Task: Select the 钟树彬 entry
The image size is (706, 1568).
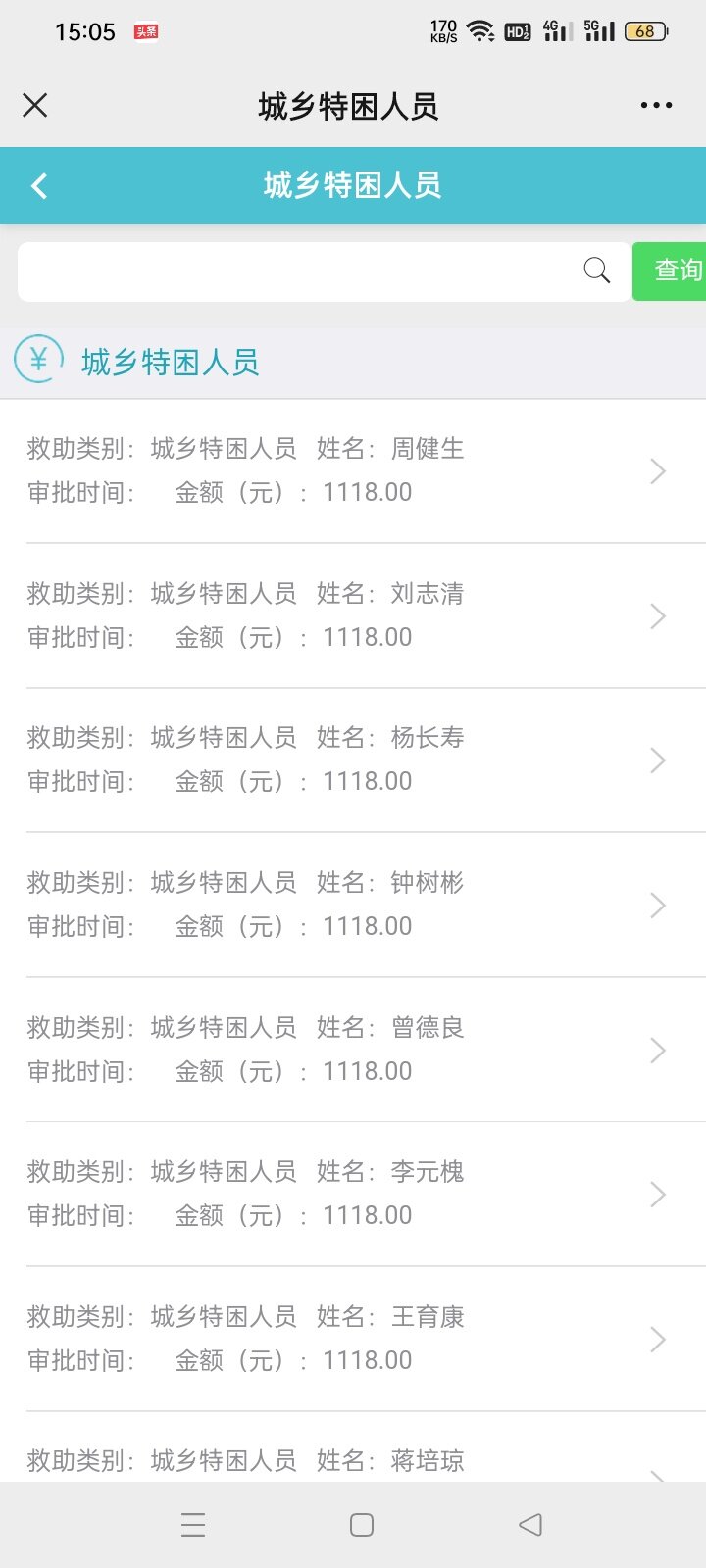Action: click(353, 905)
